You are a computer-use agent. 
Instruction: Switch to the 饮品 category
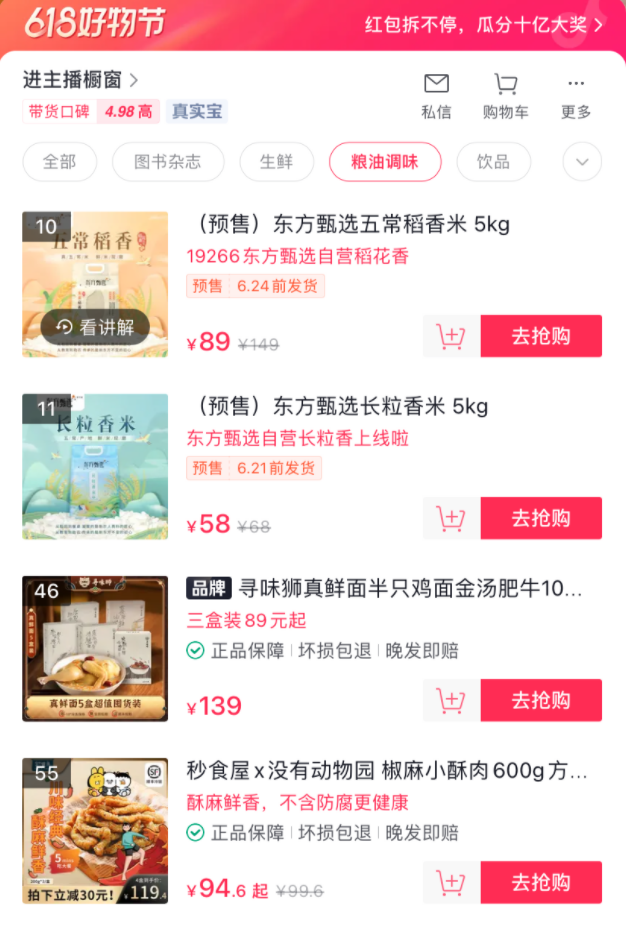click(x=493, y=162)
